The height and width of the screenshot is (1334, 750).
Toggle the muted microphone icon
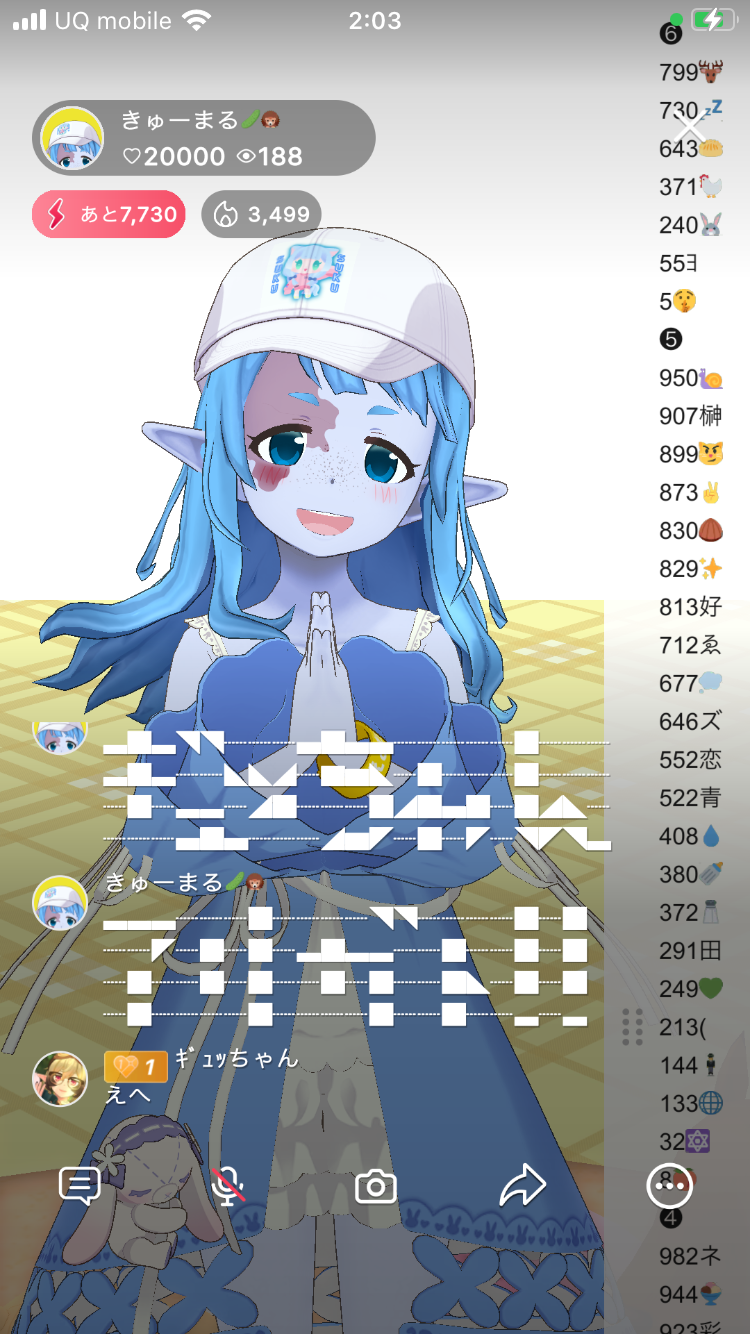(229, 1186)
